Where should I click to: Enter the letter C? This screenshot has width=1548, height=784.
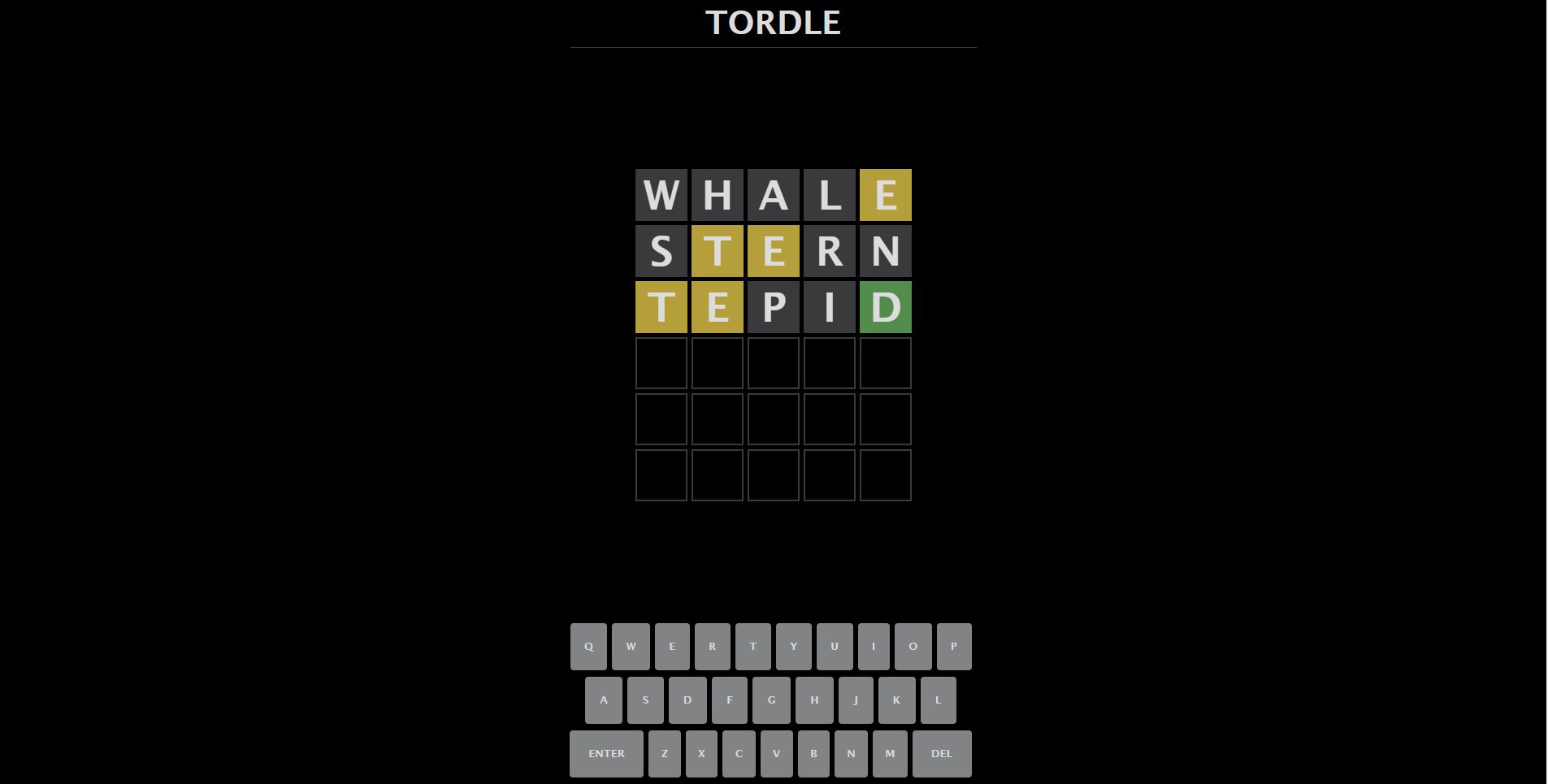pyautogui.click(x=739, y=754)
